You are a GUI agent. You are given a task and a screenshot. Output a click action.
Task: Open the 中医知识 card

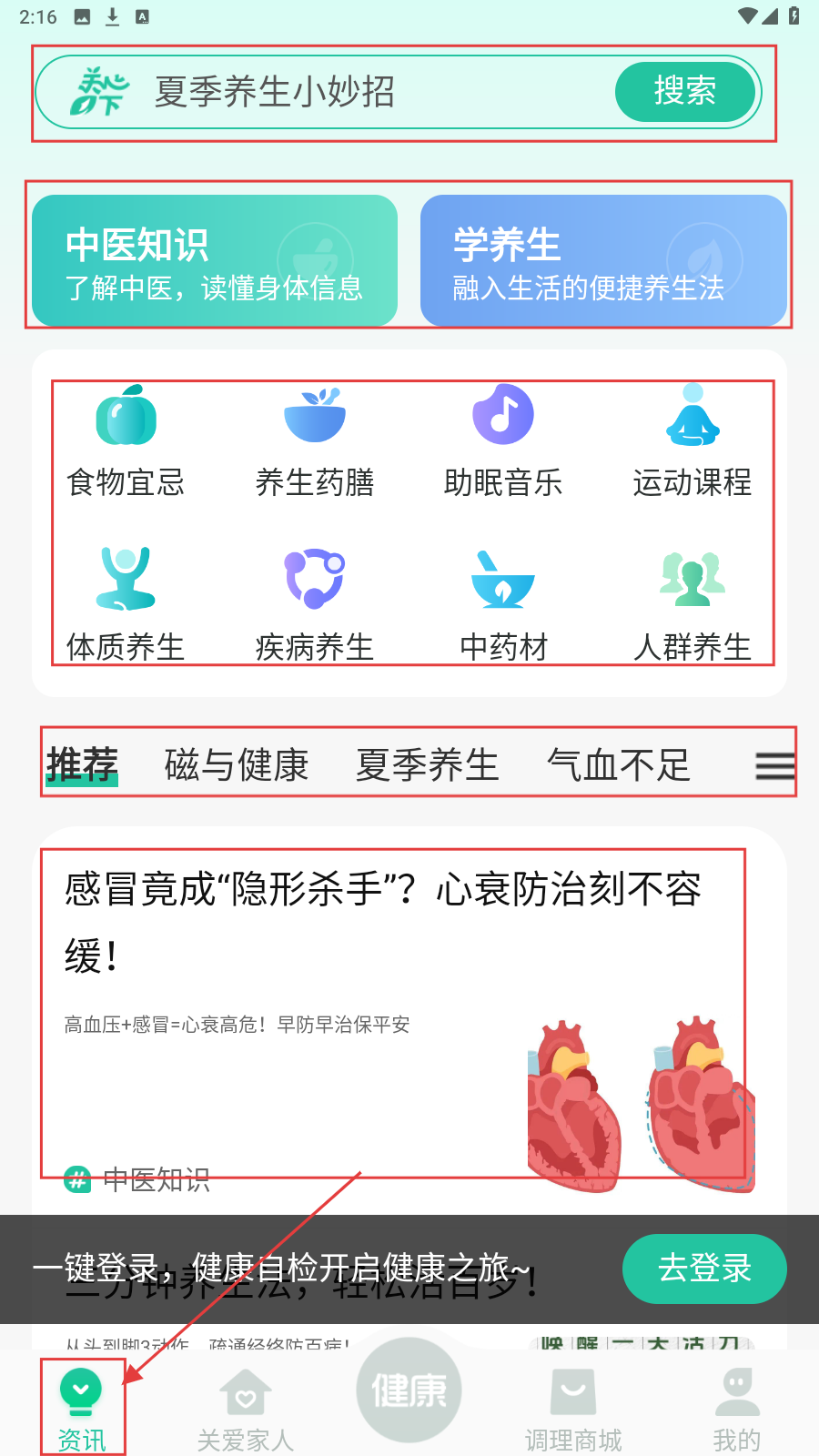(215, 261)
